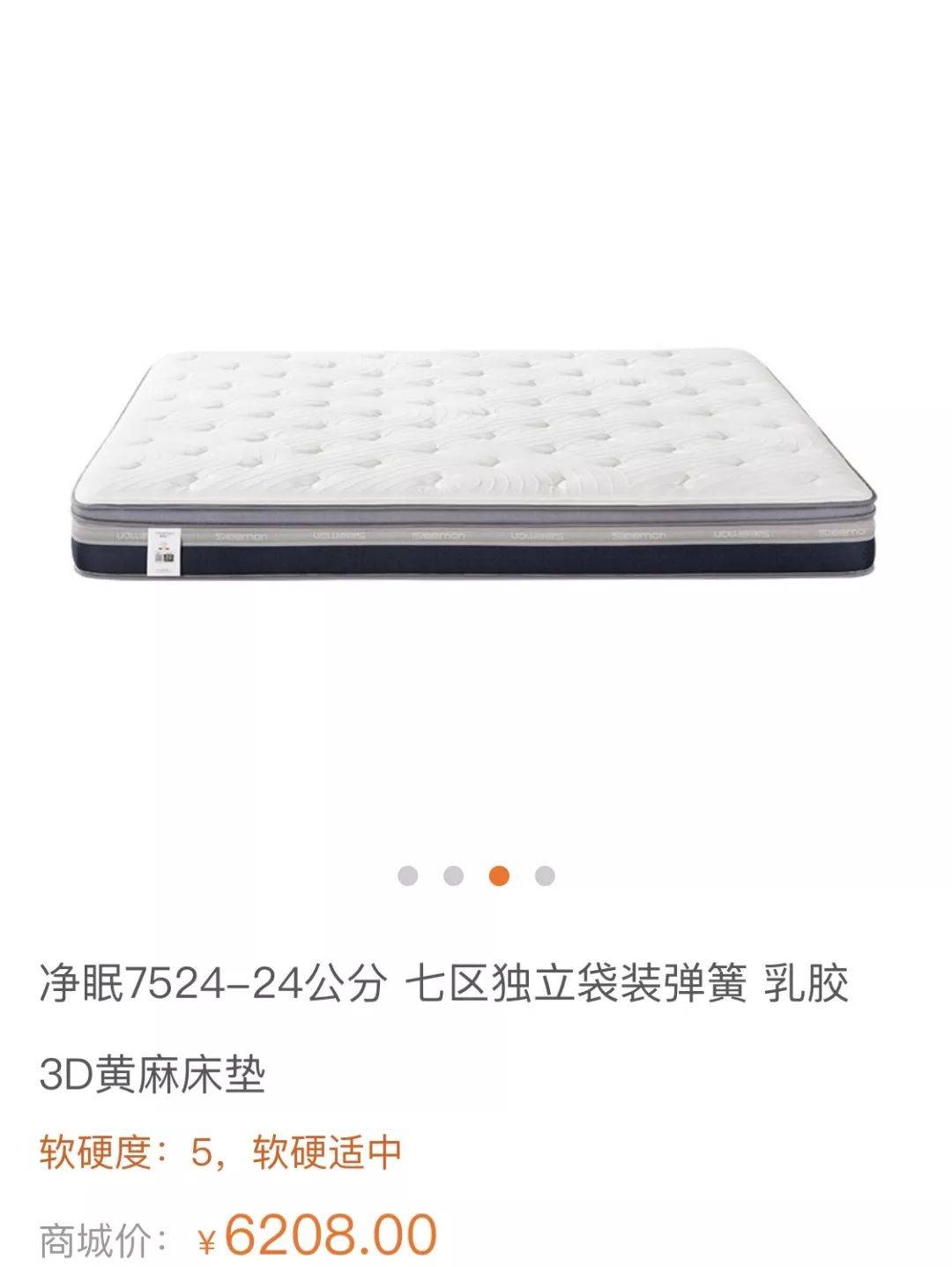Jump to the first carousel dot
Image resolution: width=952 pixels, height=1267 pixels.
coord(407,876)
